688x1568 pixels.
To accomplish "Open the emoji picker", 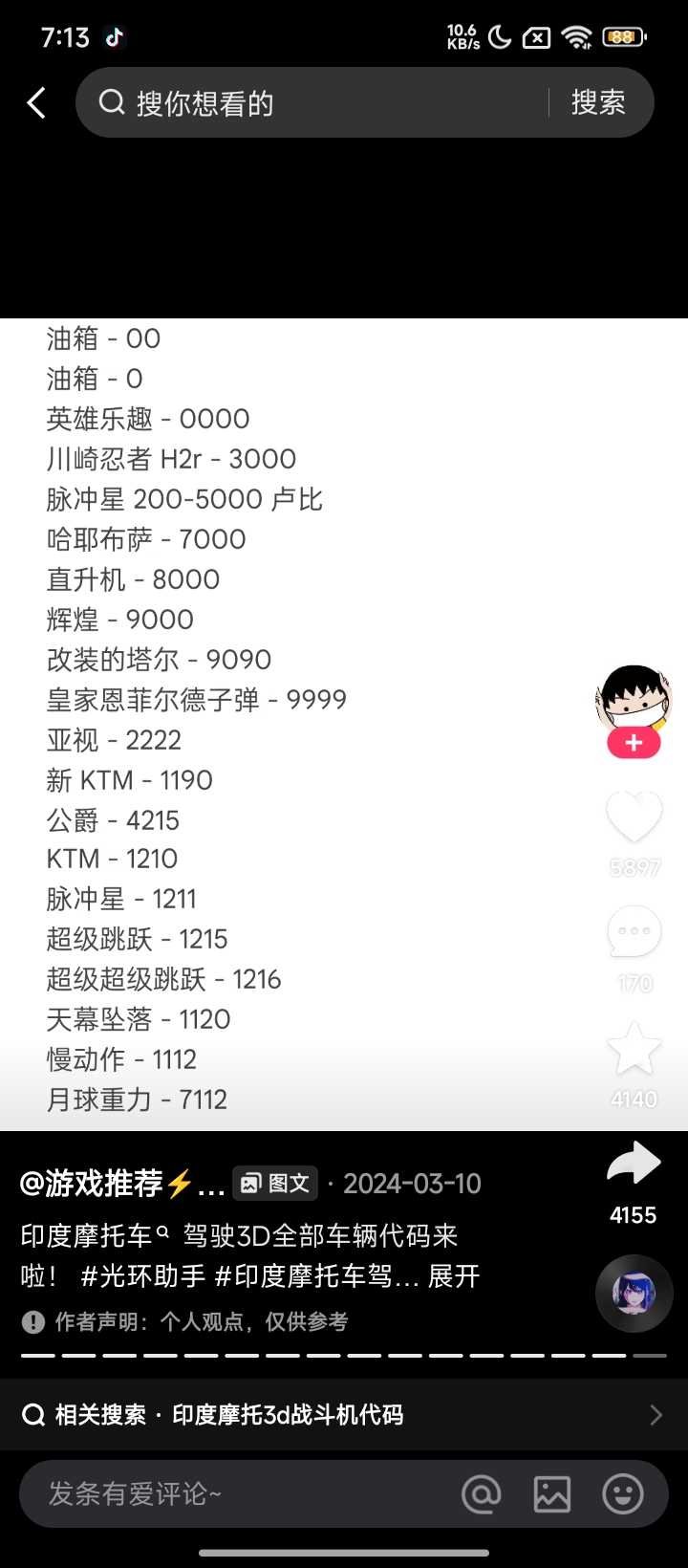I will pos(622,1493).
